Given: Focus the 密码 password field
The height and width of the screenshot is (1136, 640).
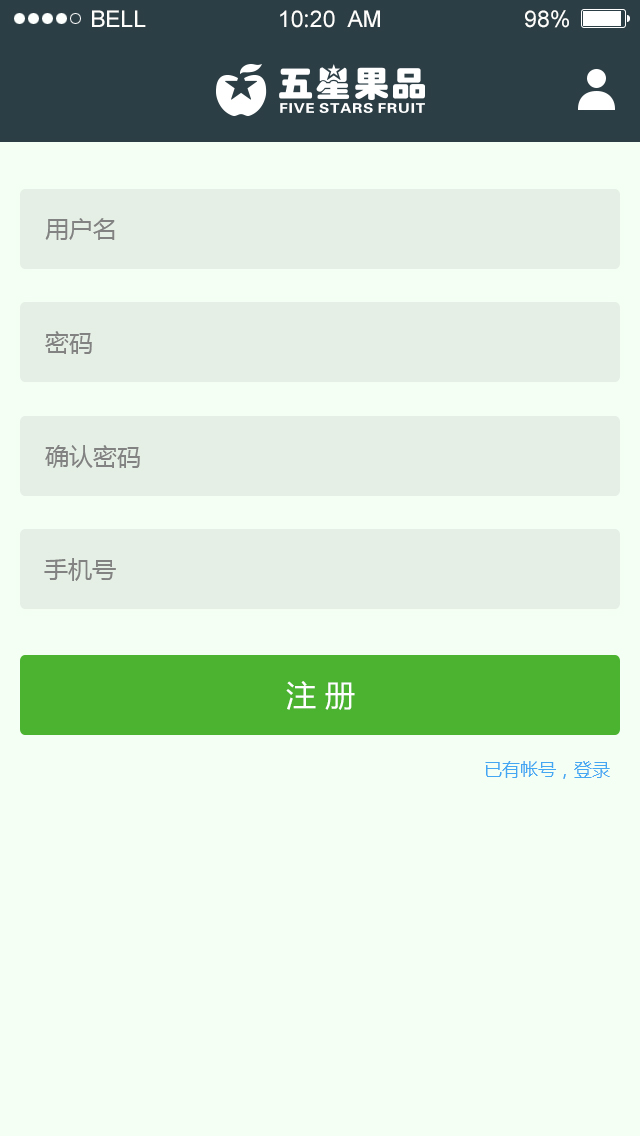Looking at the screenshot, I should 320,342.
